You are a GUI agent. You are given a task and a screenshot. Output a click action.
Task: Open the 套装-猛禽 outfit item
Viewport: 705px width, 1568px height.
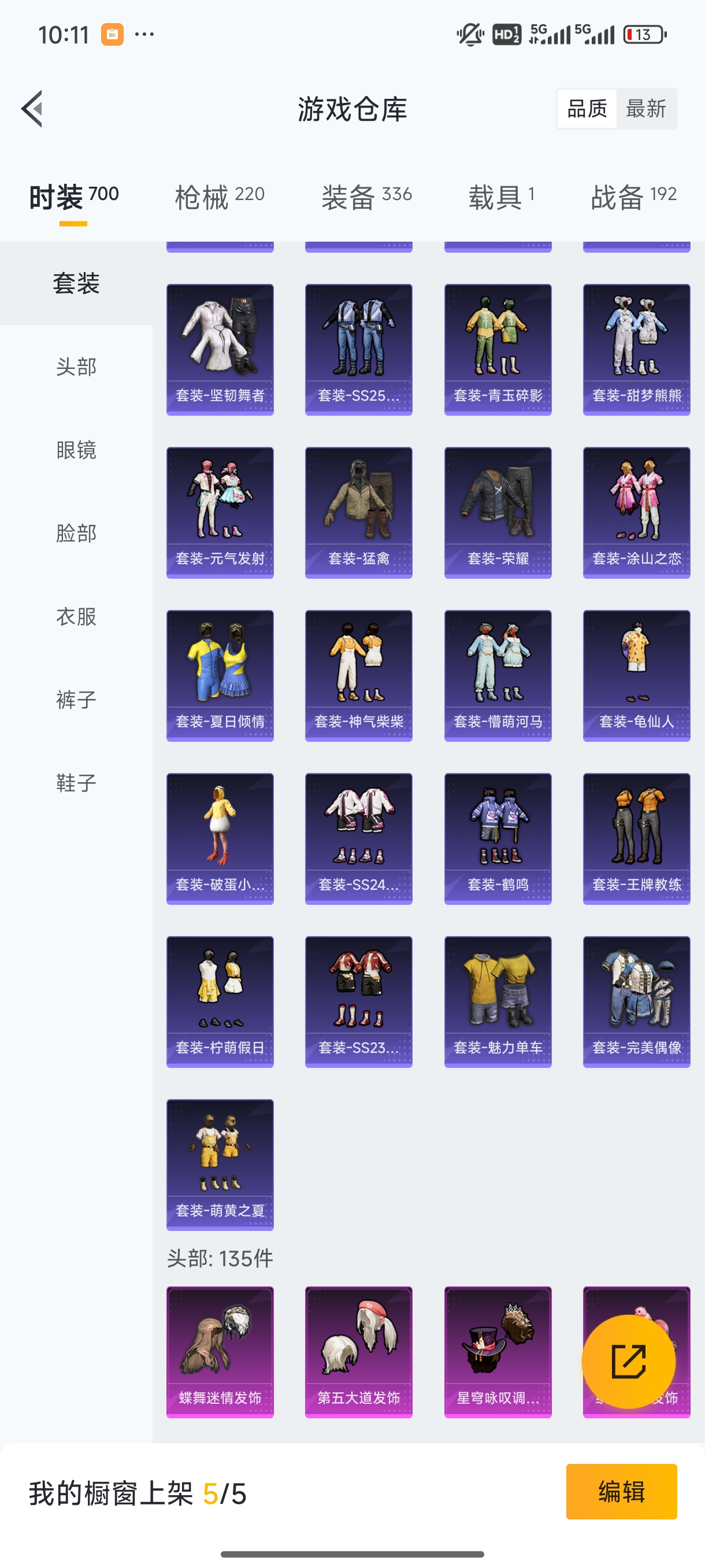(359, 511)
